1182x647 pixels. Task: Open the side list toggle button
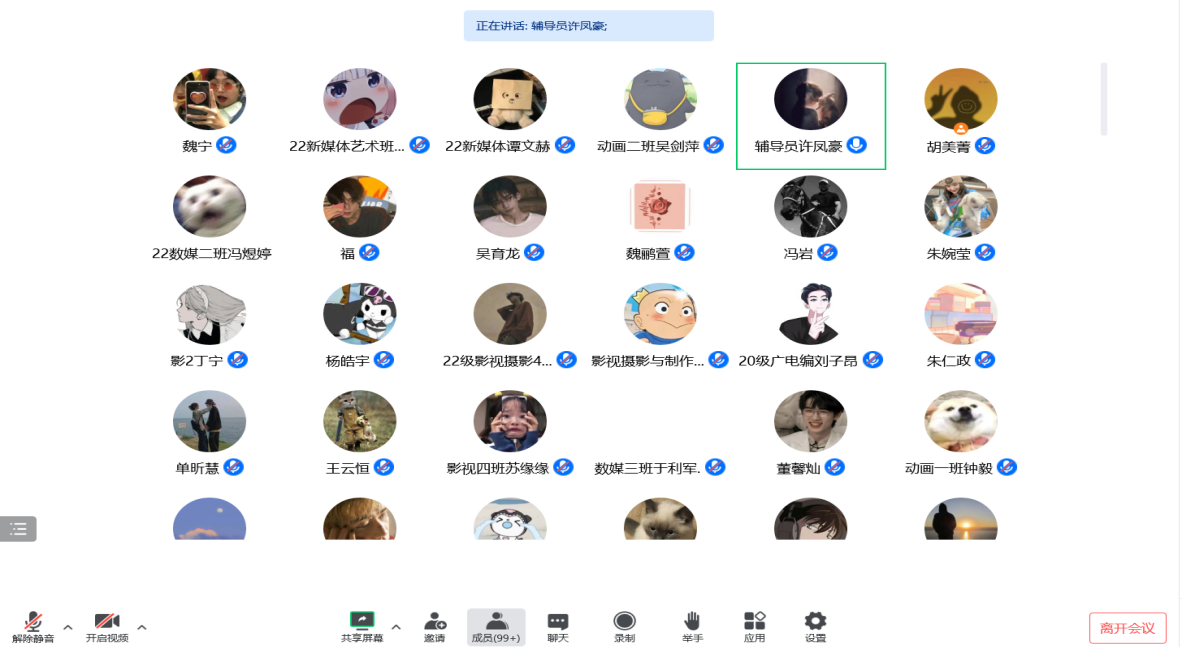click(18, 529)
